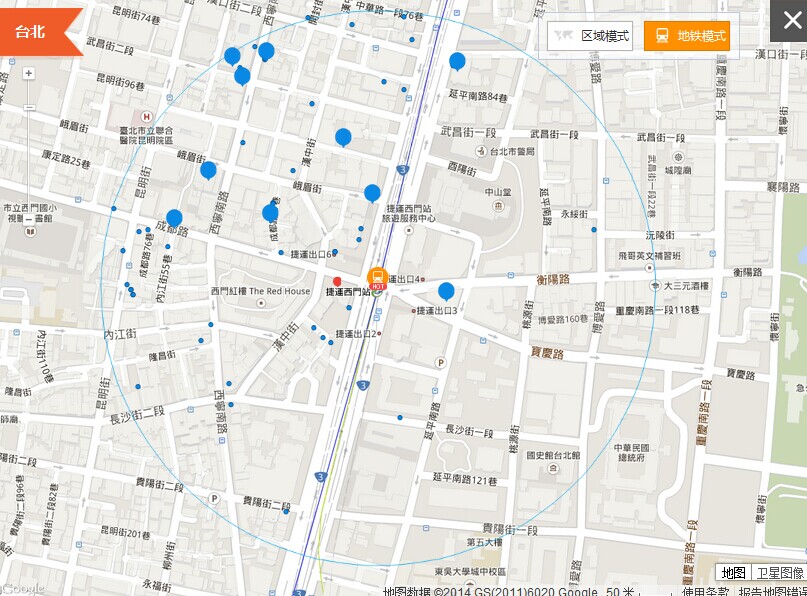Switch to 卫星图像 satellite imagery
Viewport: 807px width, 596px height.
(x=779, y=573)
